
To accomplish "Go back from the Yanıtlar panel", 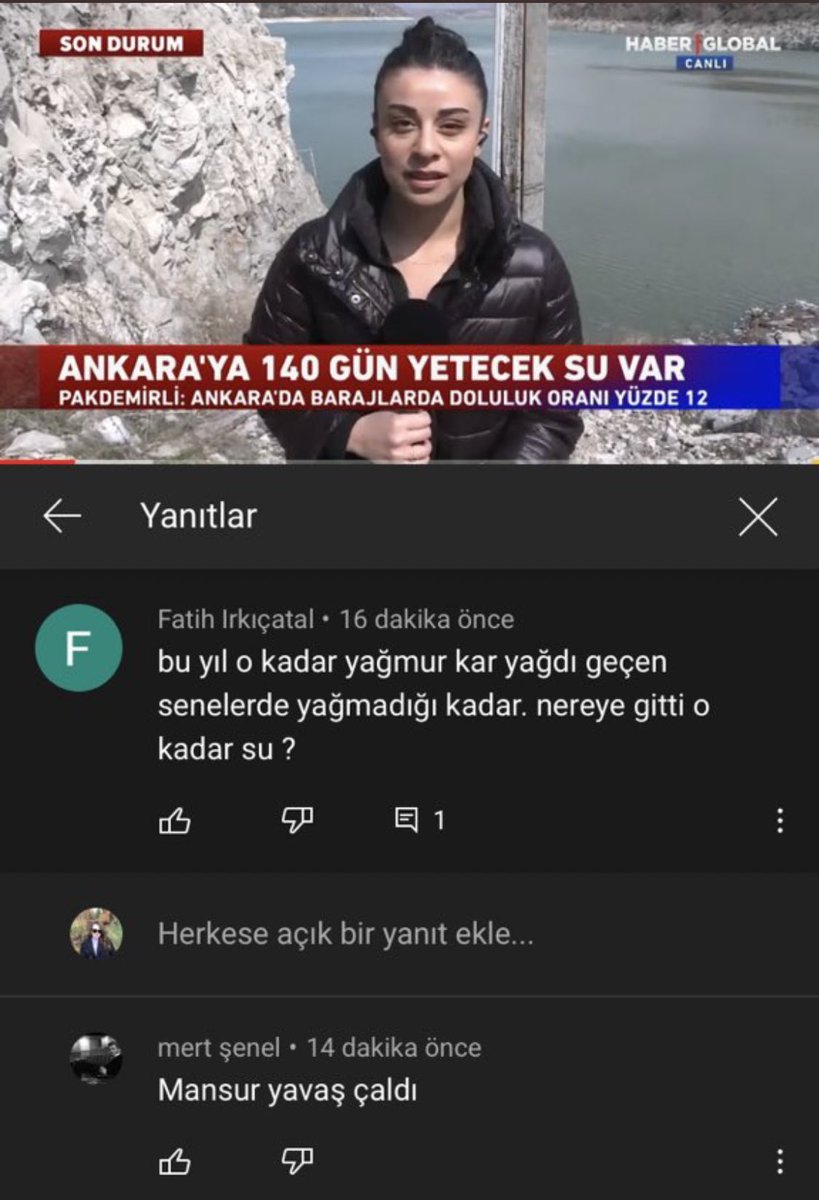I will [62, 516].
